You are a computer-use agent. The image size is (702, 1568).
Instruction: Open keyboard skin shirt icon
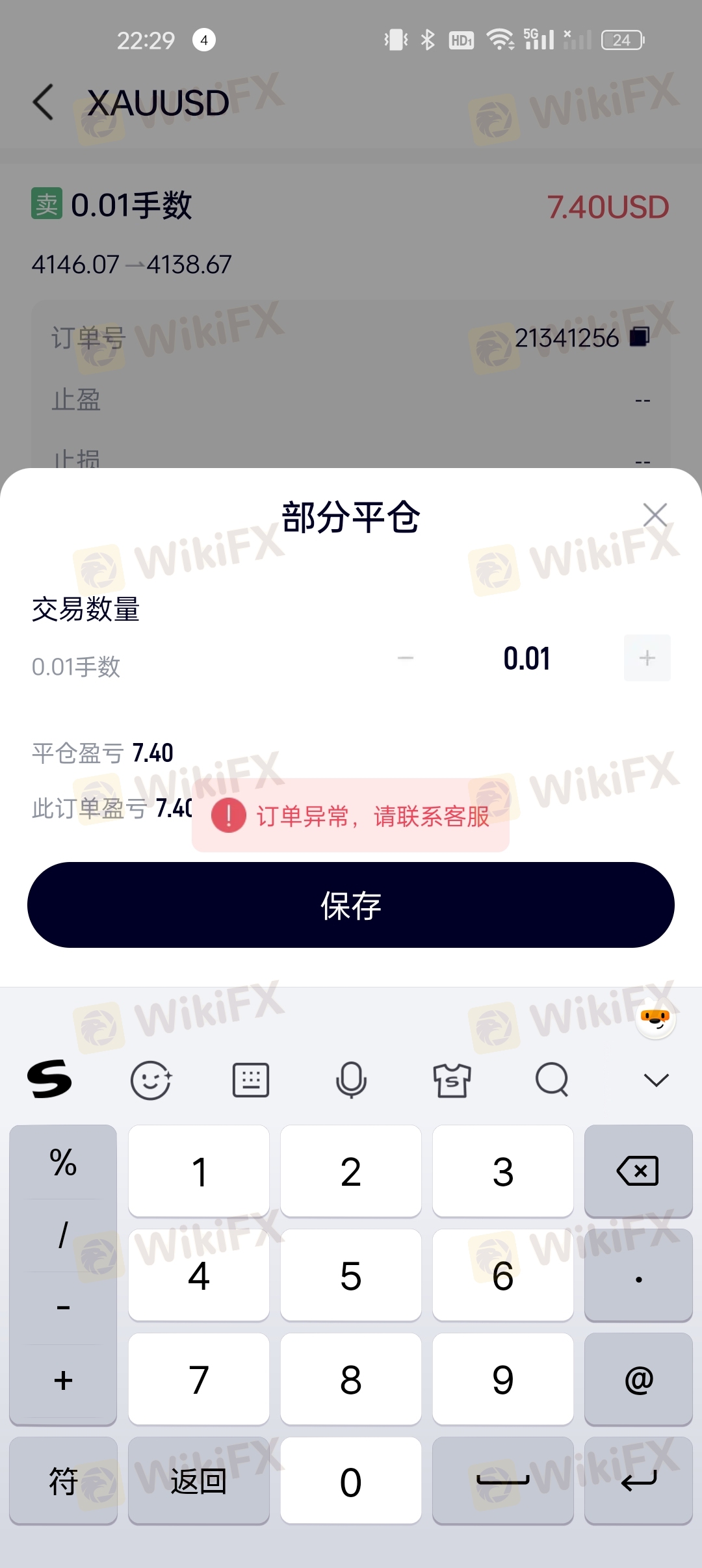click(x=452, y=1080)
